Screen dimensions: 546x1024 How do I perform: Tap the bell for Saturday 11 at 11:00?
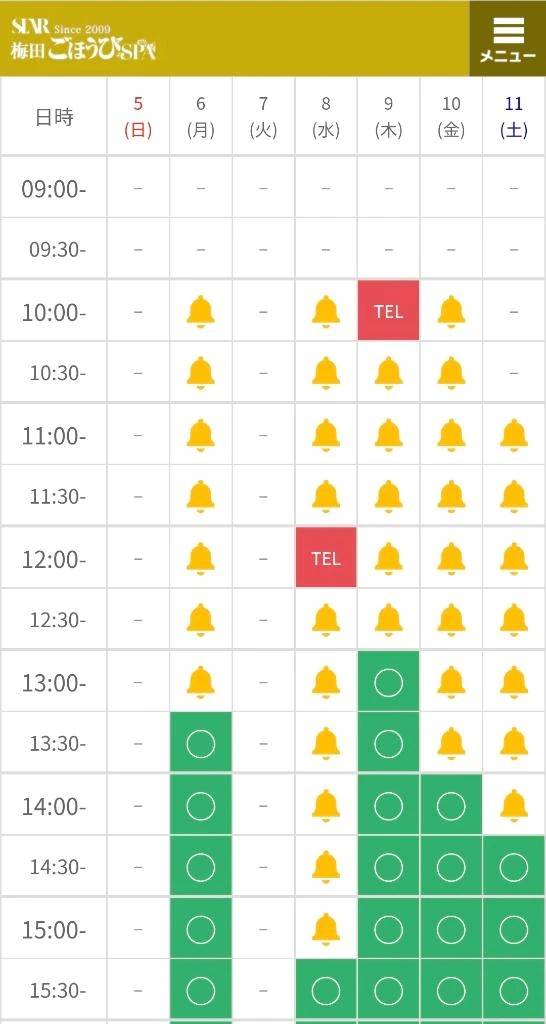tap(514, 435)
